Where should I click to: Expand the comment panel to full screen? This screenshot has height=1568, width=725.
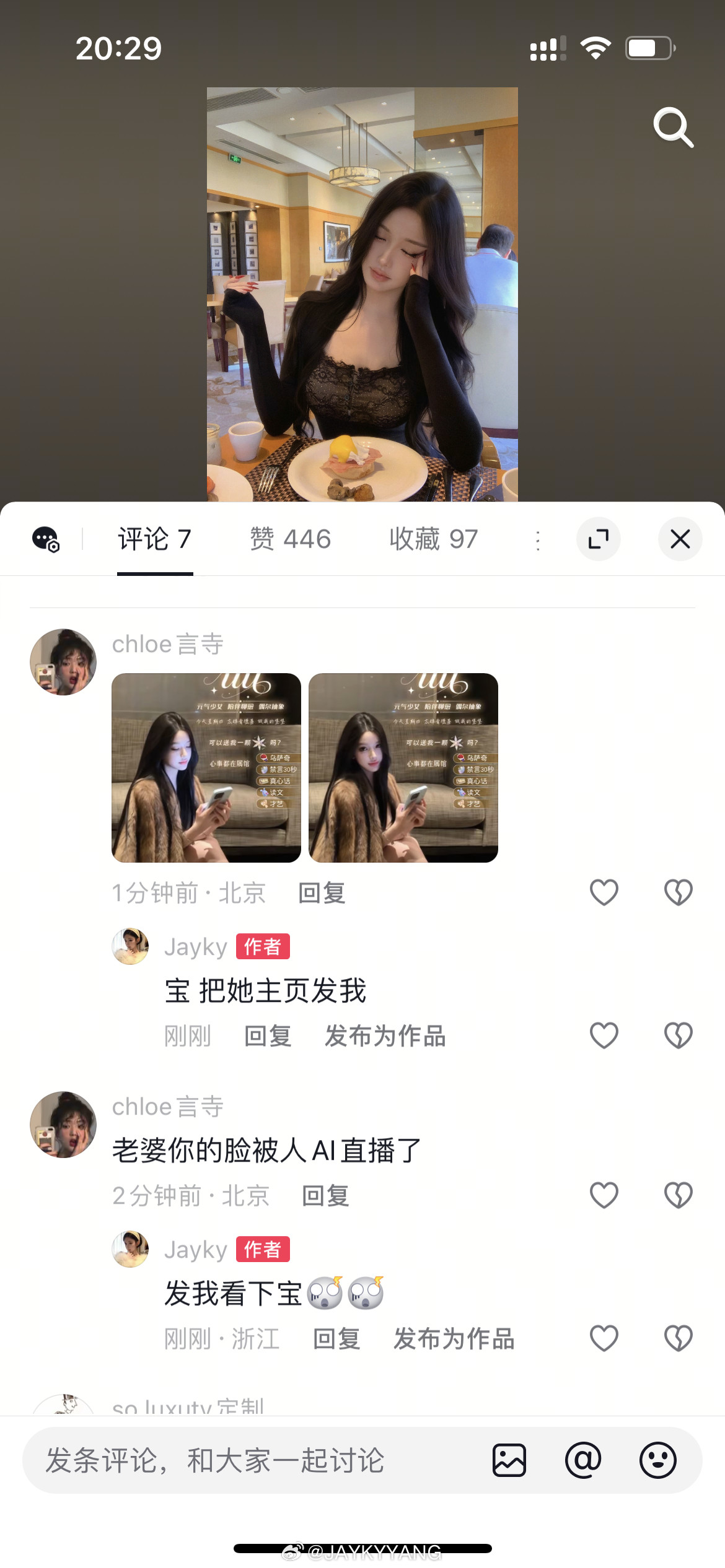point(598,539)
